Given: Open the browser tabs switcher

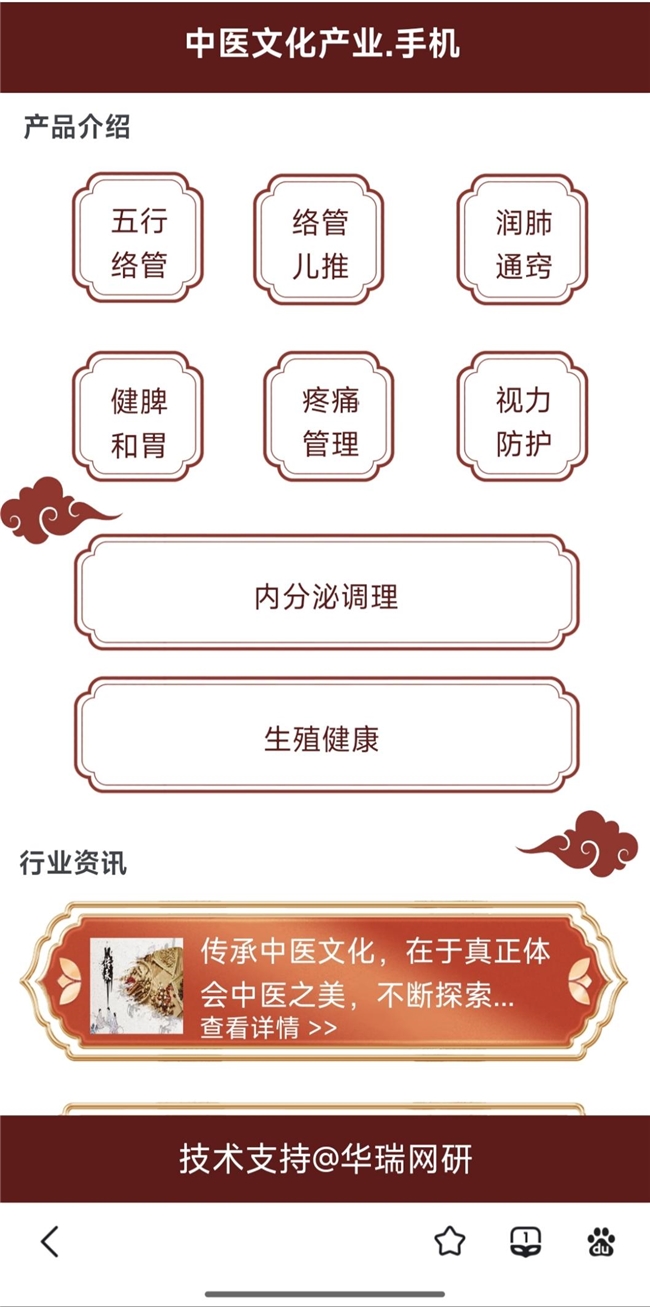Looking at the screenshot, I should click(x=525, y=1241).
